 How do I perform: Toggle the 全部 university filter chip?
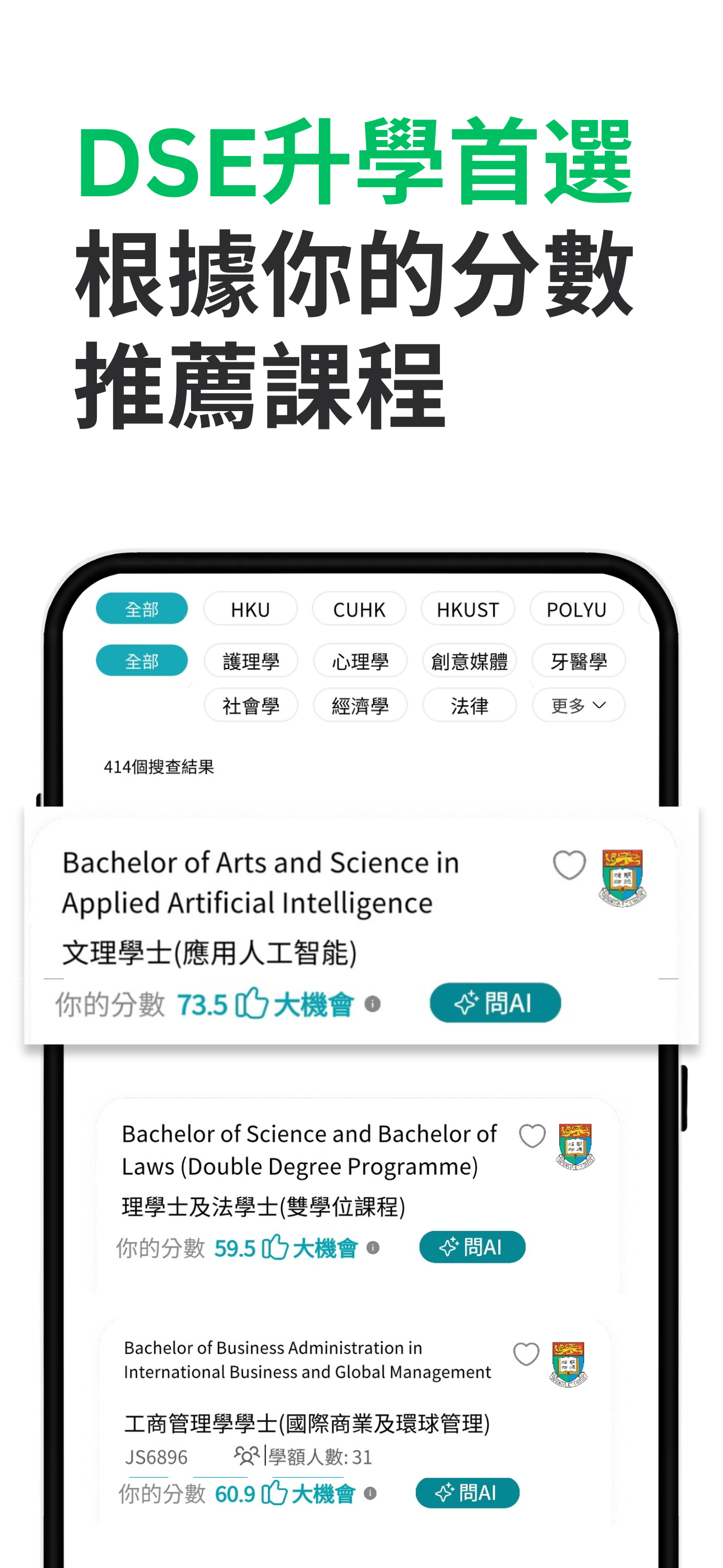point(141,608)
